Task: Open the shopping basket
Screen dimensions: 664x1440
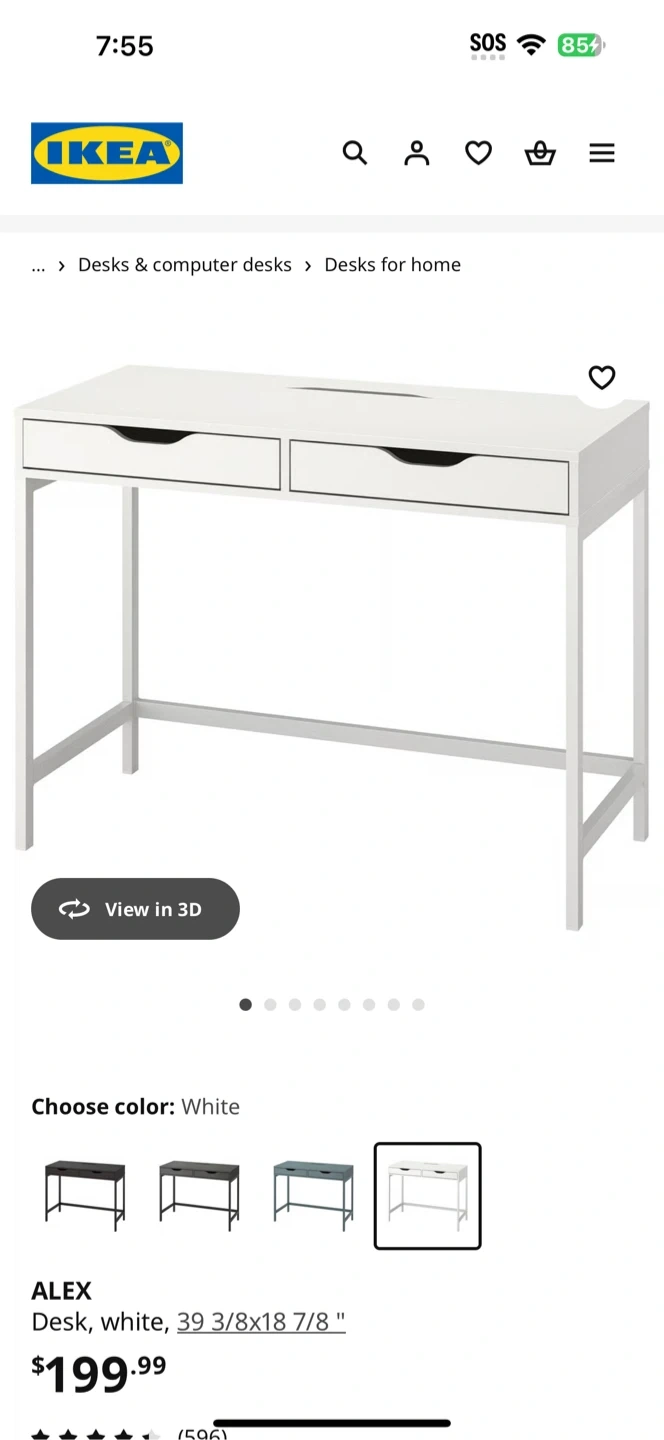Action: click(540, 153)
